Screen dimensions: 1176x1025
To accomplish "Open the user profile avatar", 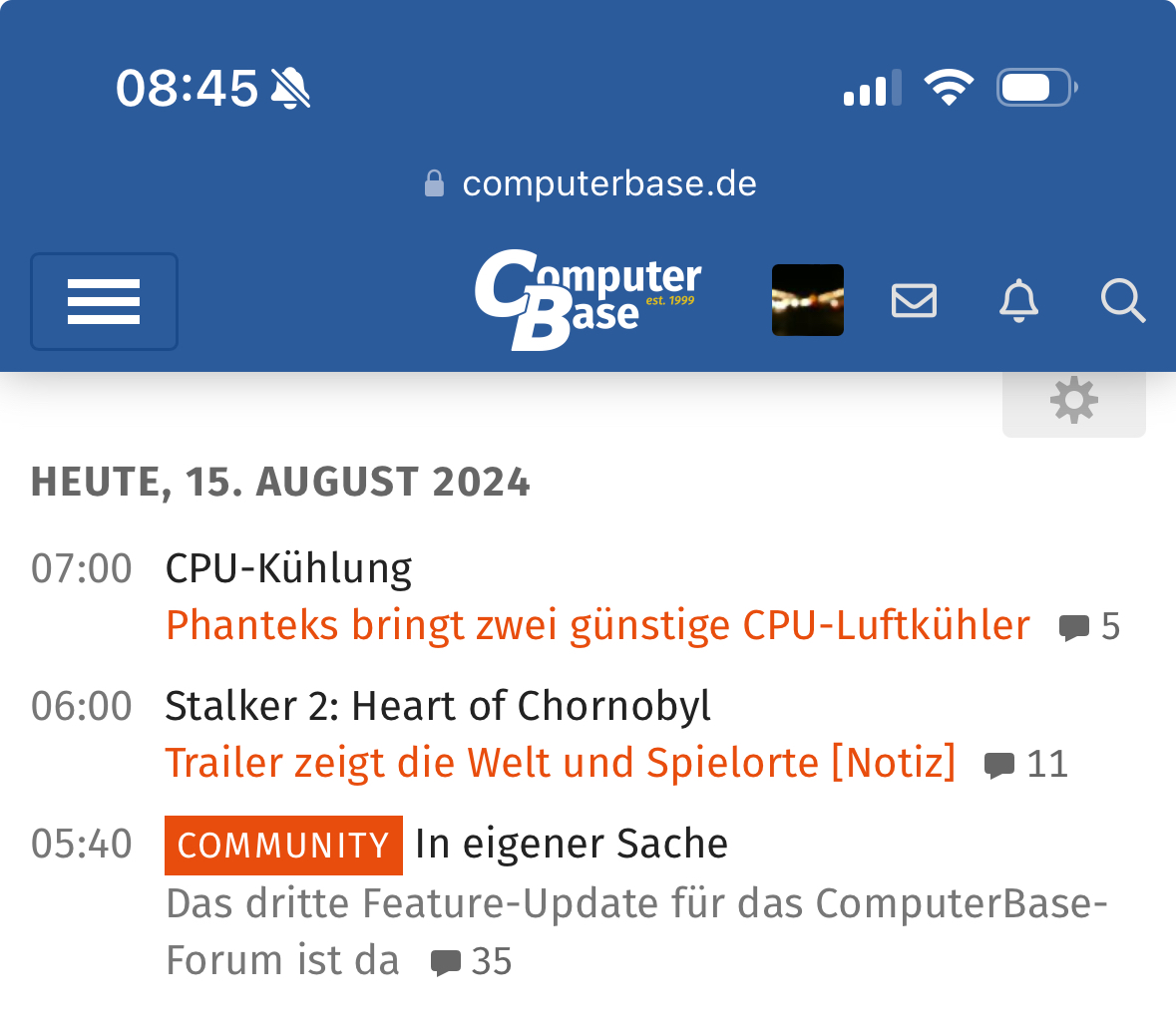I will click(807, 300).
